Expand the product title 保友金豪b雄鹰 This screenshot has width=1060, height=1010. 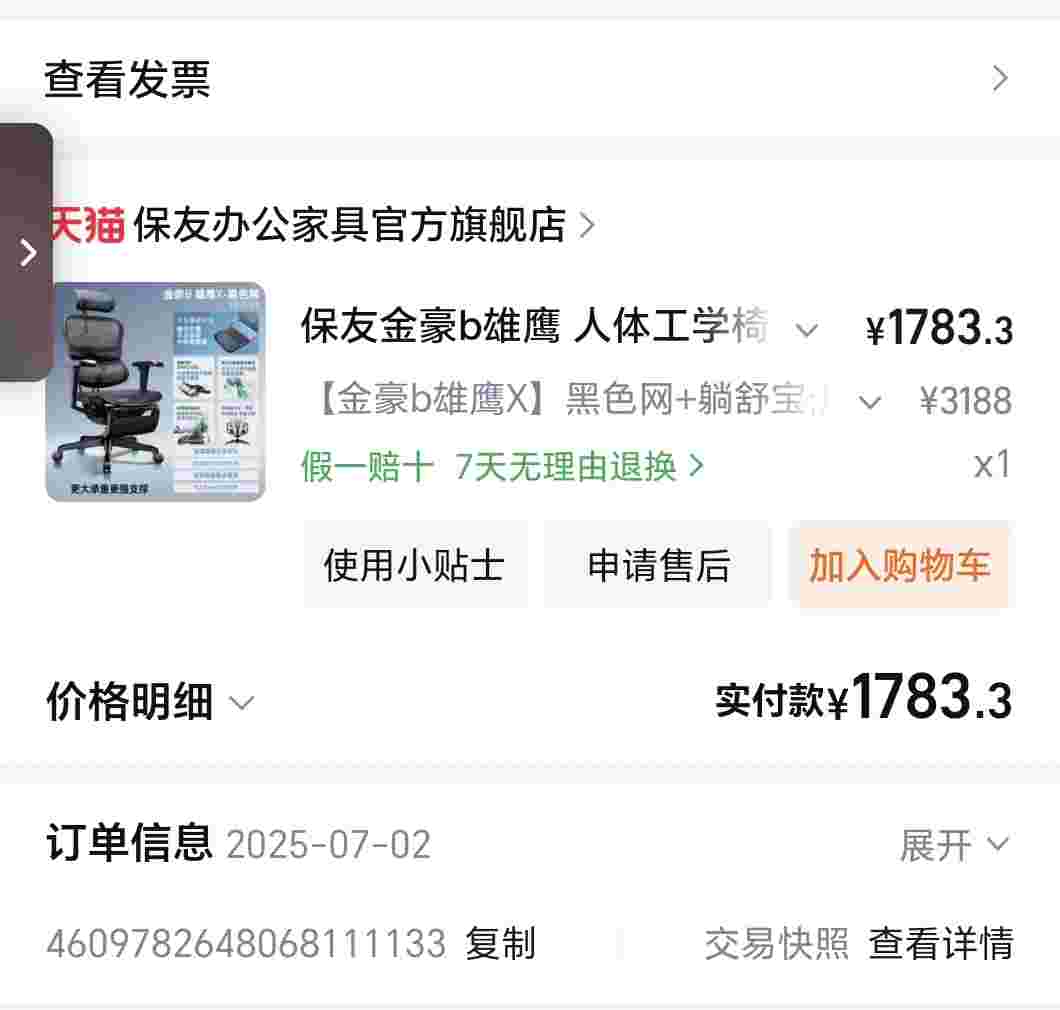805,330
